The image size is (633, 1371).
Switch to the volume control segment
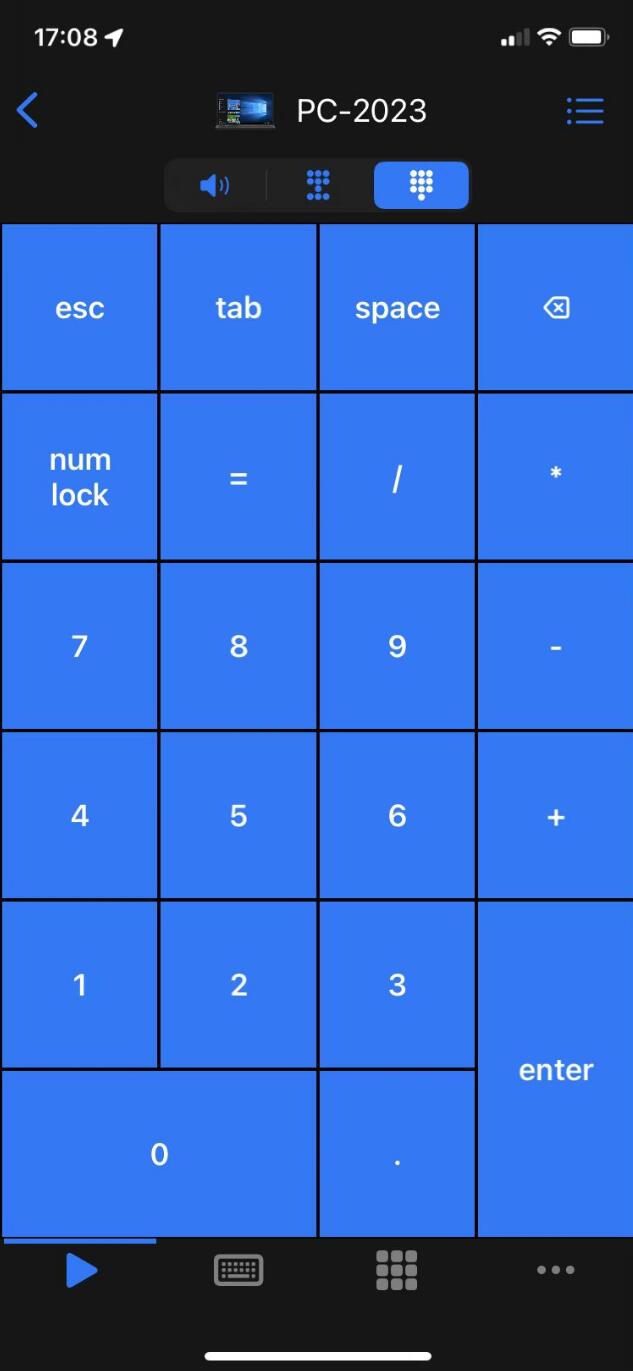[x=215, y=186]
